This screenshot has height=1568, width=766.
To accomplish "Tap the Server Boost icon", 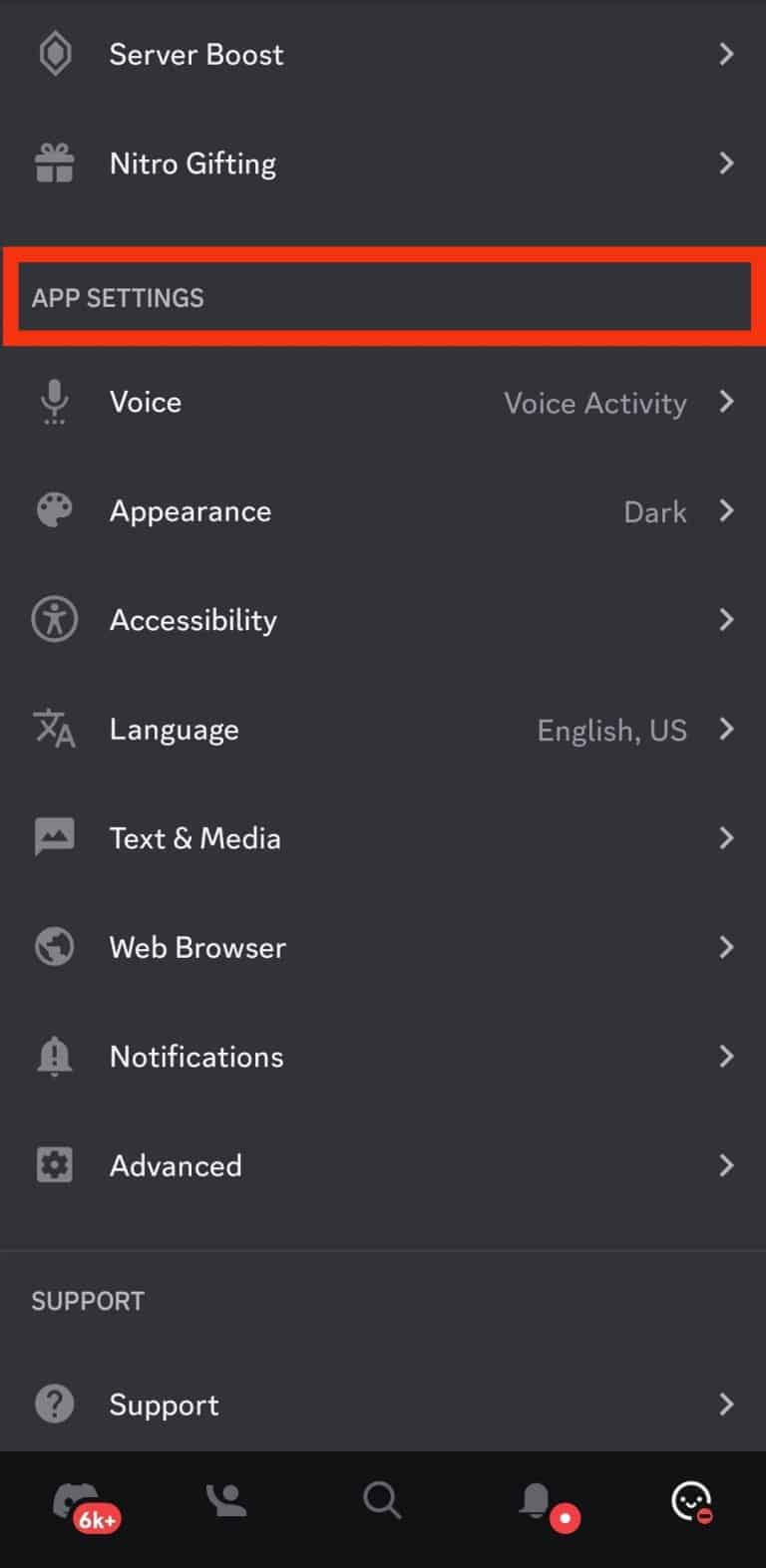I will pos(54,54).
